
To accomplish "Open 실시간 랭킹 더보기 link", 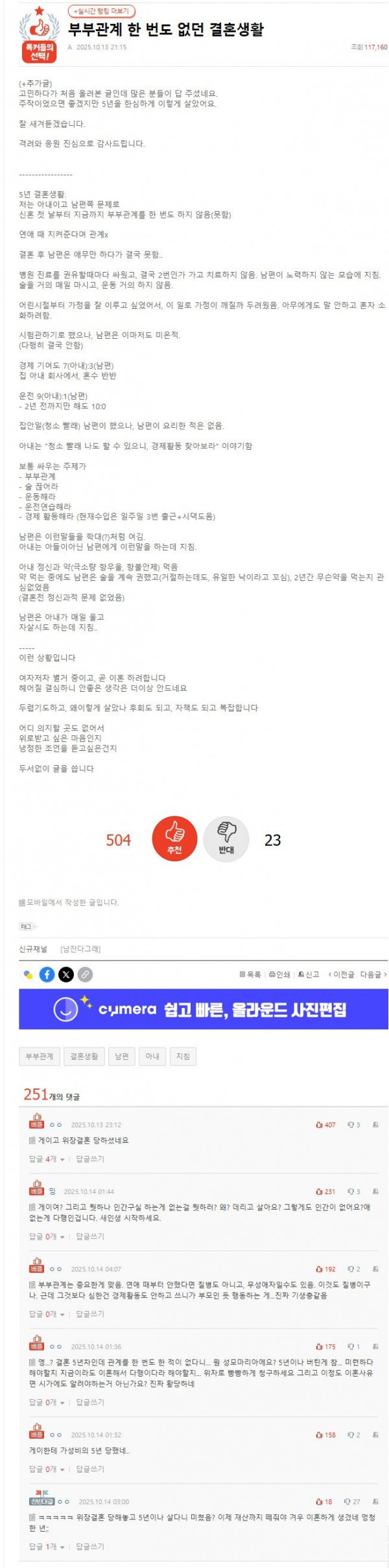I will coord(102,11).
